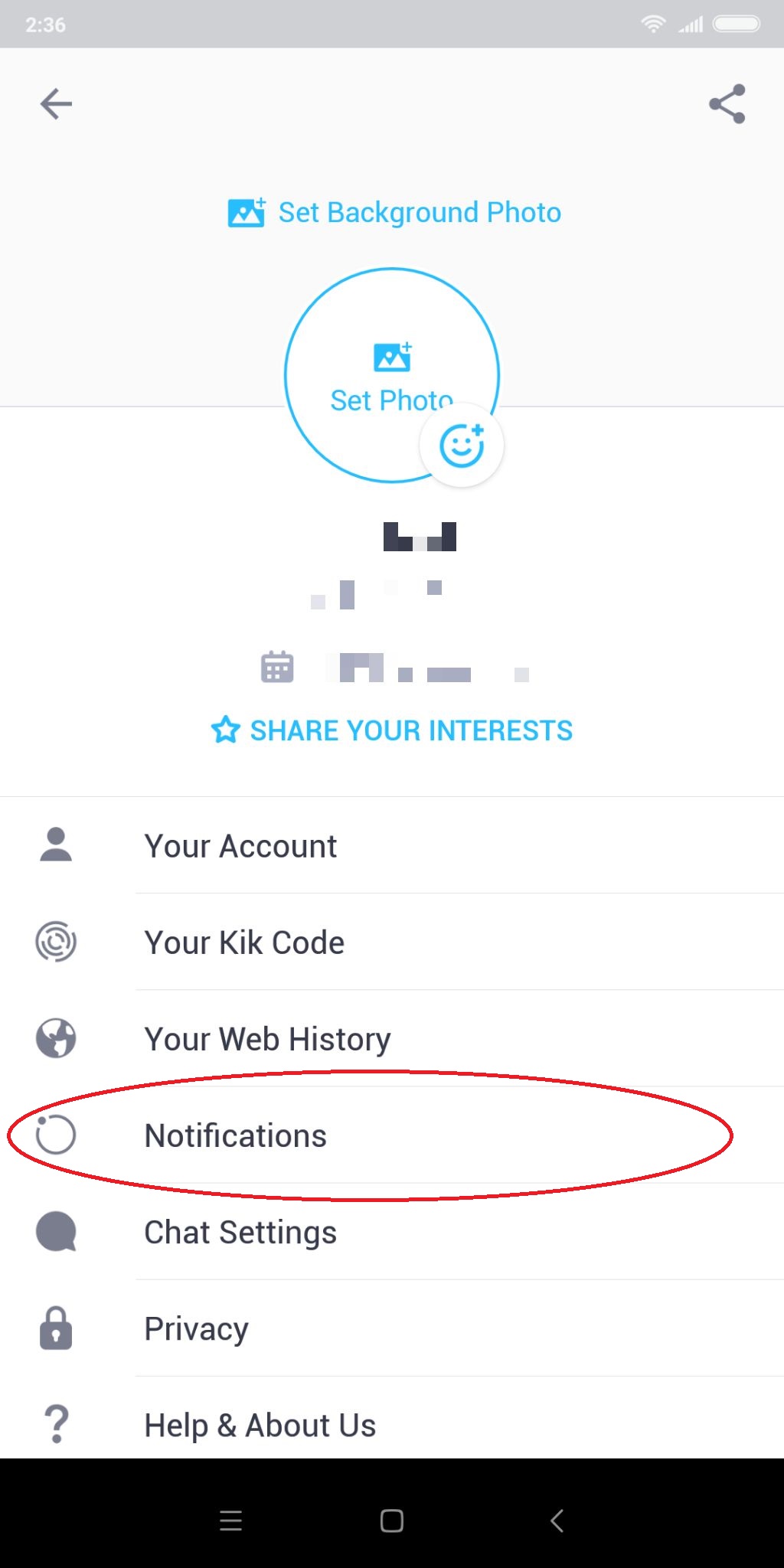Tap Set Background Photo
Image resolution: width=784 pixels, height=1568 pixels.
[395, 212]
